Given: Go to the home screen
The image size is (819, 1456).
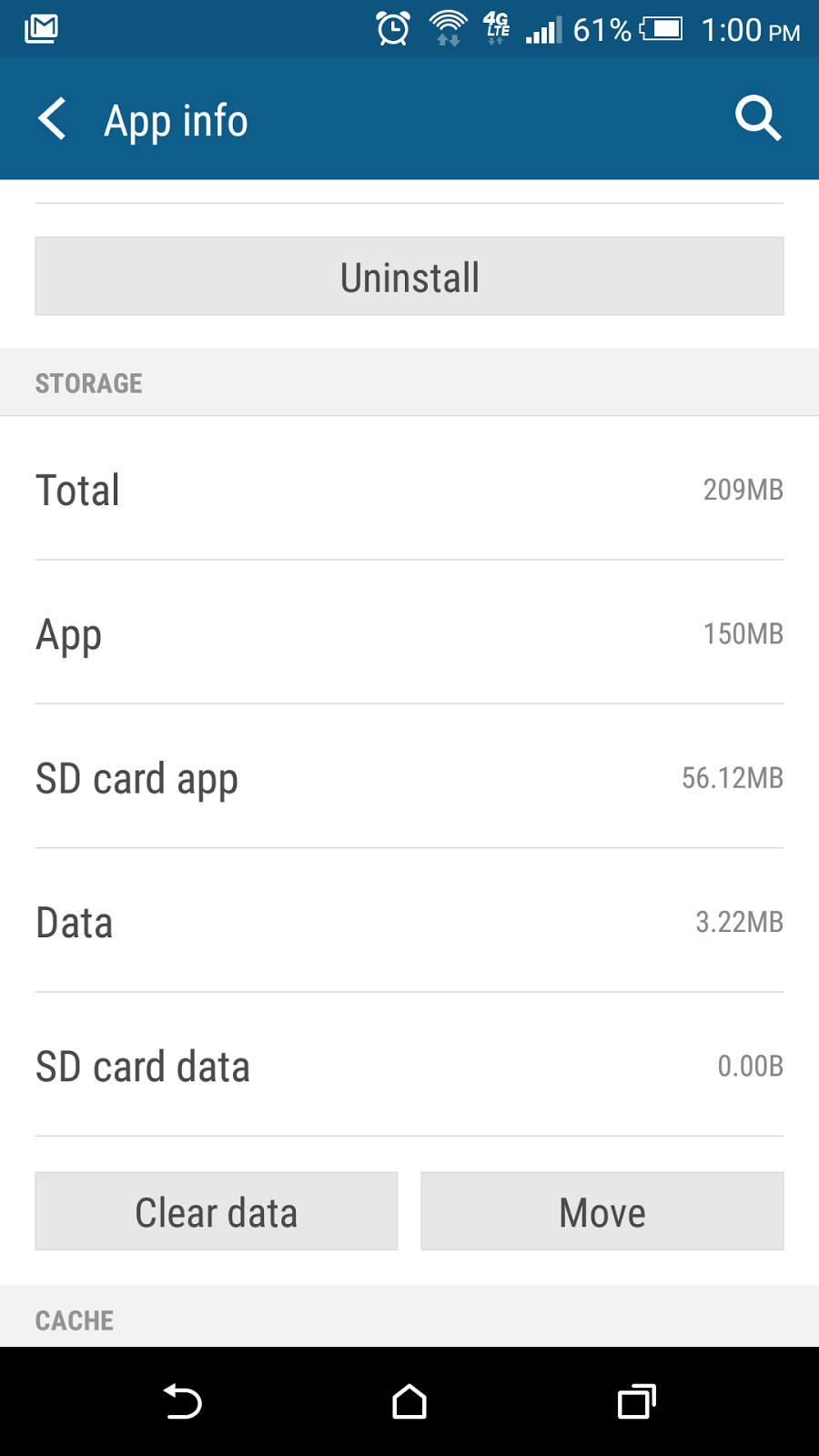Looking at the screenshot, I should (x=409, y=1401).
